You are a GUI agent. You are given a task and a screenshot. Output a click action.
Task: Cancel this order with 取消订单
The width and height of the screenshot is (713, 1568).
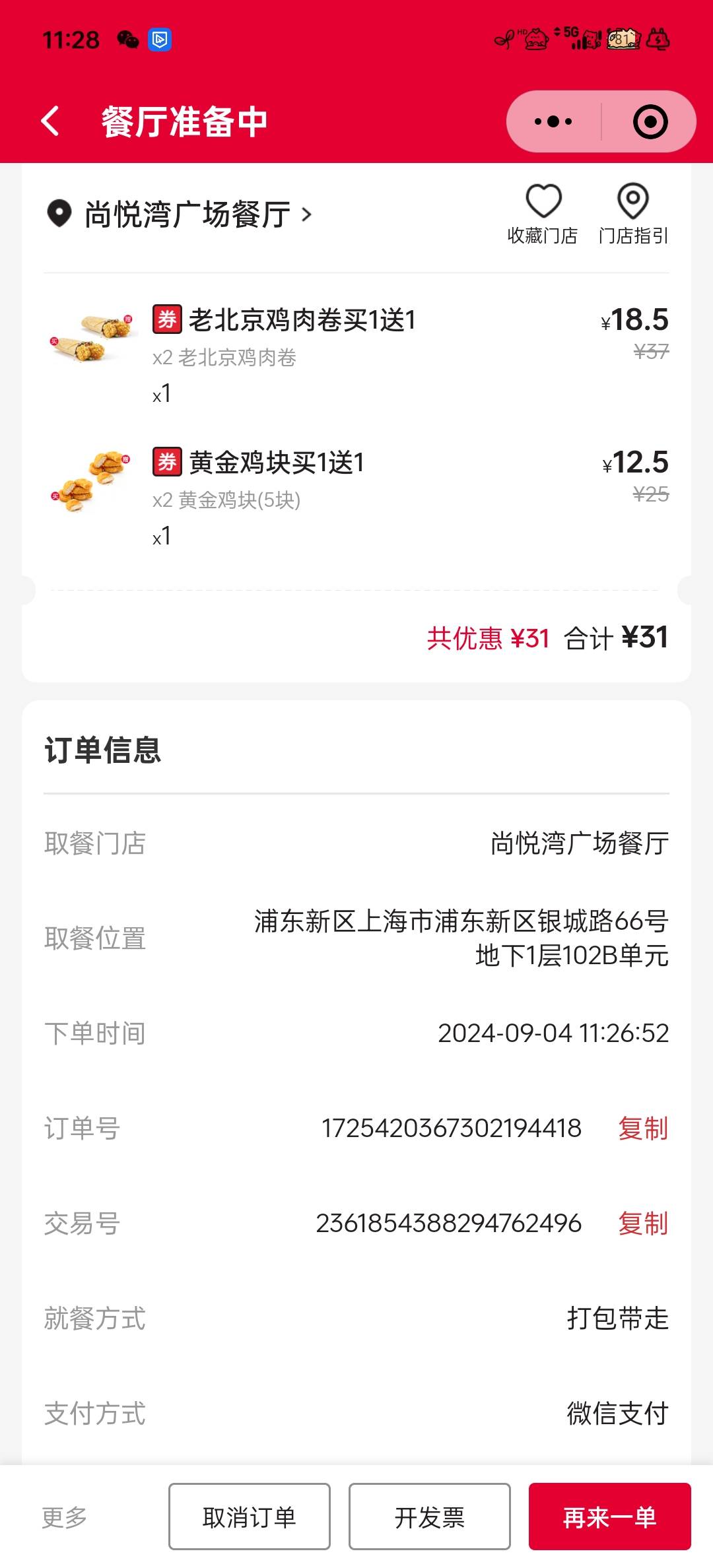pos(250,1517)
